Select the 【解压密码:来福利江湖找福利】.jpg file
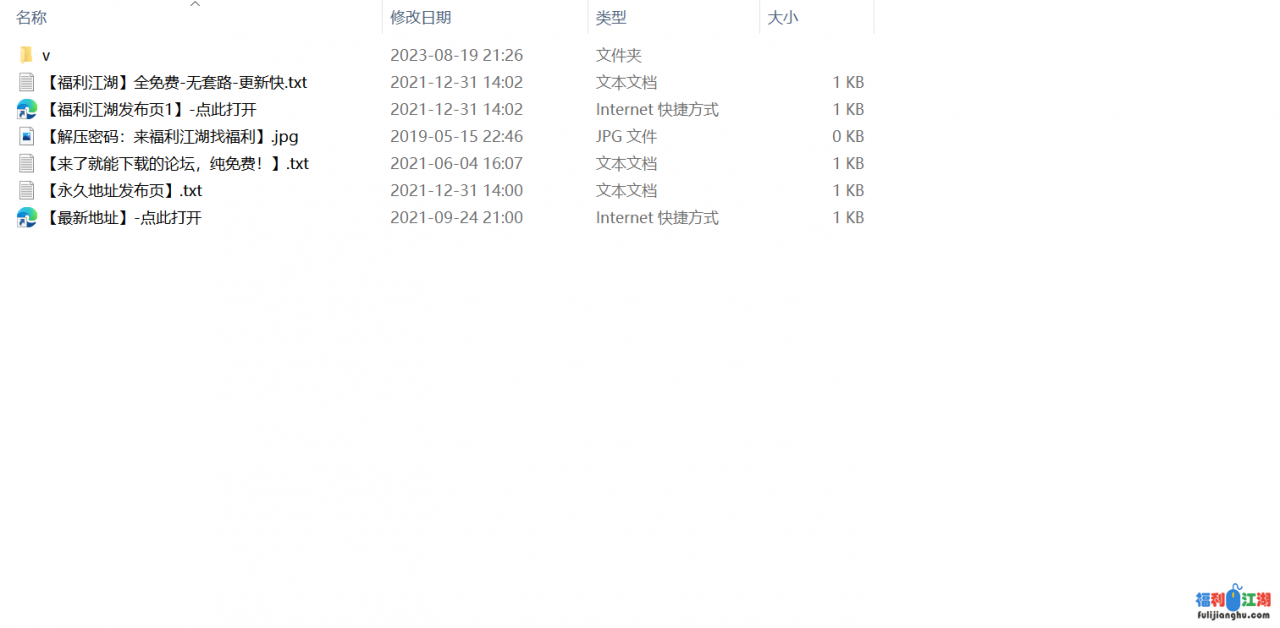The width and height of the screenshot is (1280, 628). tap(170, 136)
